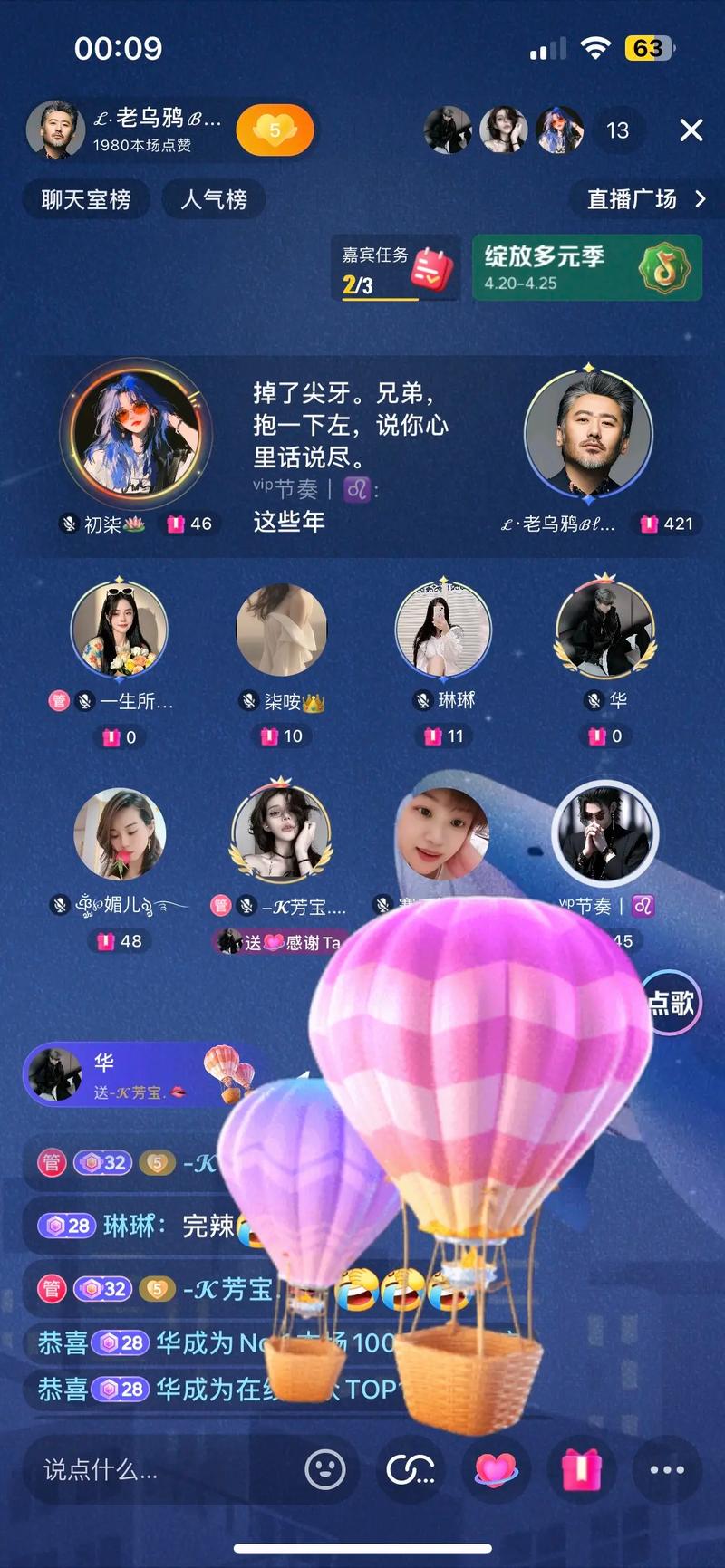Open host 老乌鸦 profile at top
The image size is (725, 1568).
56,130
